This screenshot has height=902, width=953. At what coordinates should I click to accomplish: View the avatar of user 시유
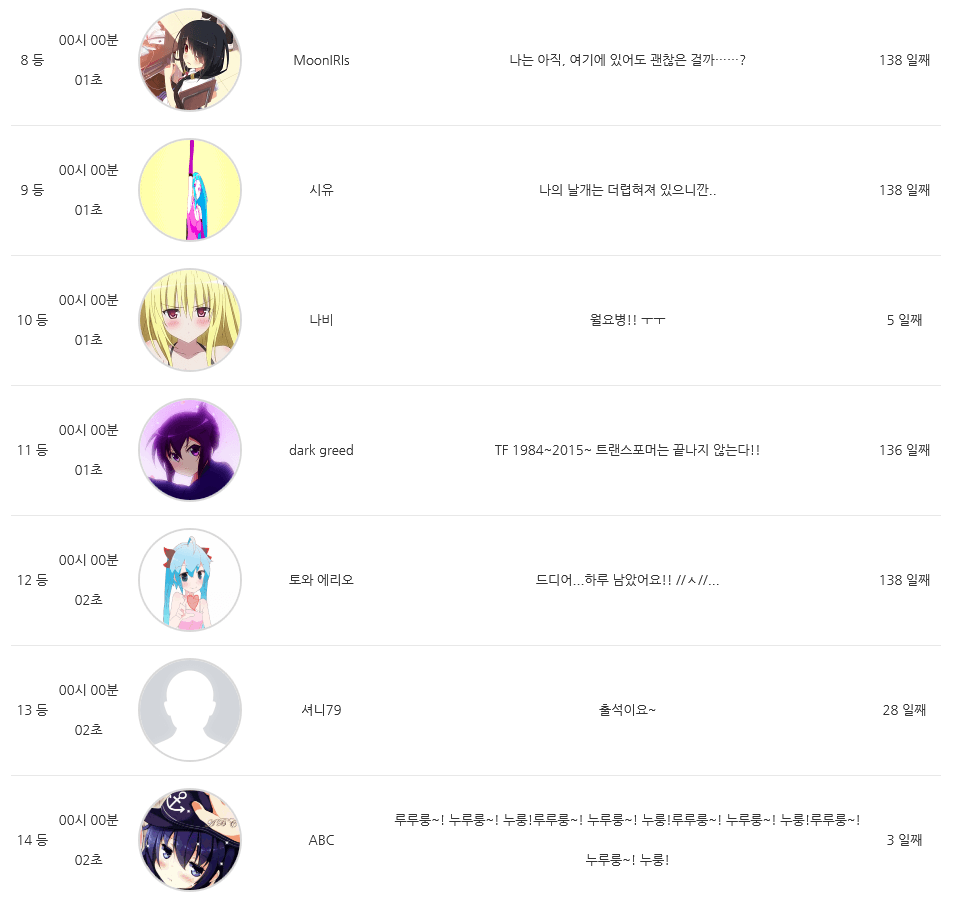coord(190,190)
